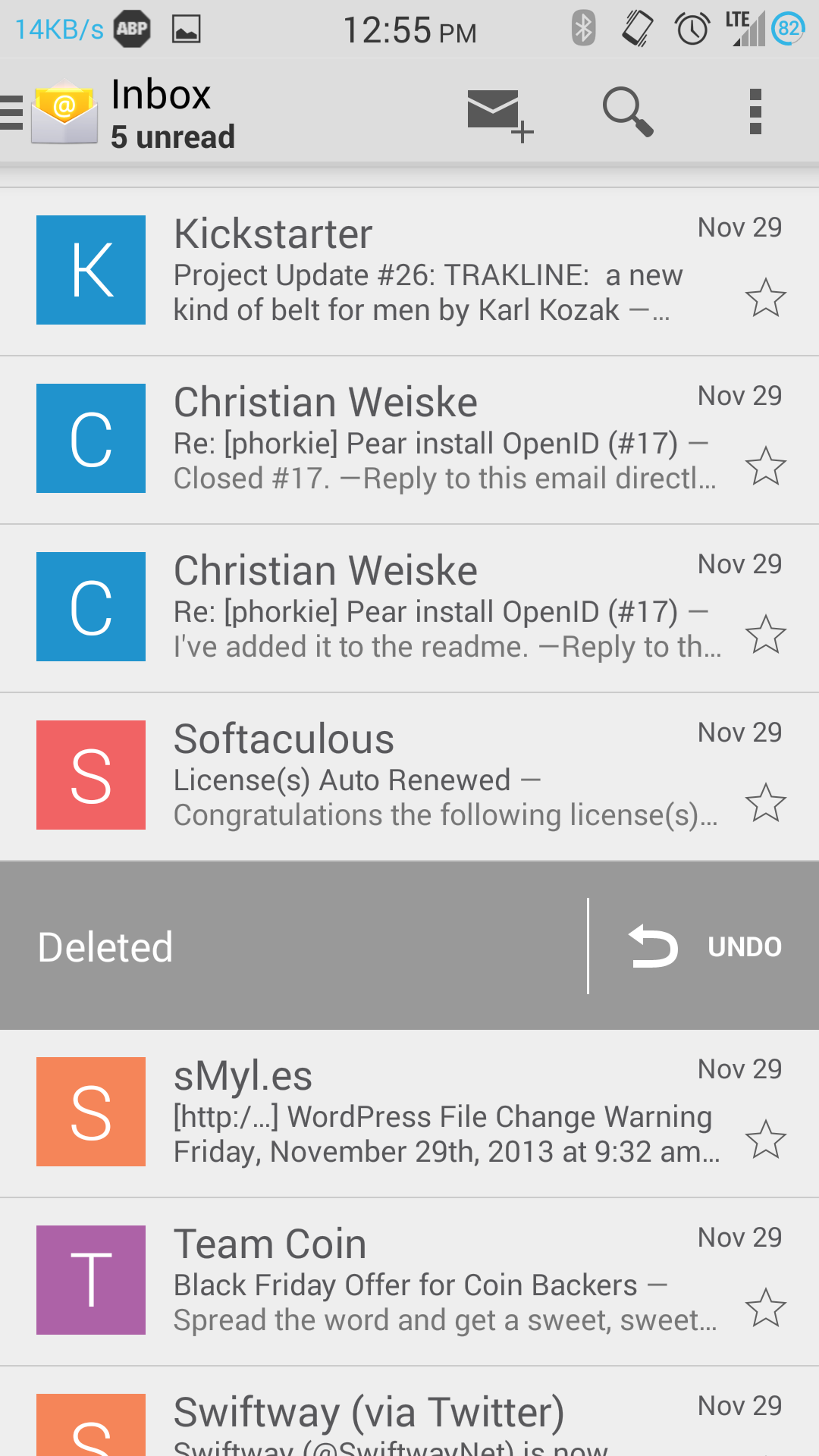The image size is (819, 1456).
Task: Undo the deleted email
Action: [x=705, y=946]
